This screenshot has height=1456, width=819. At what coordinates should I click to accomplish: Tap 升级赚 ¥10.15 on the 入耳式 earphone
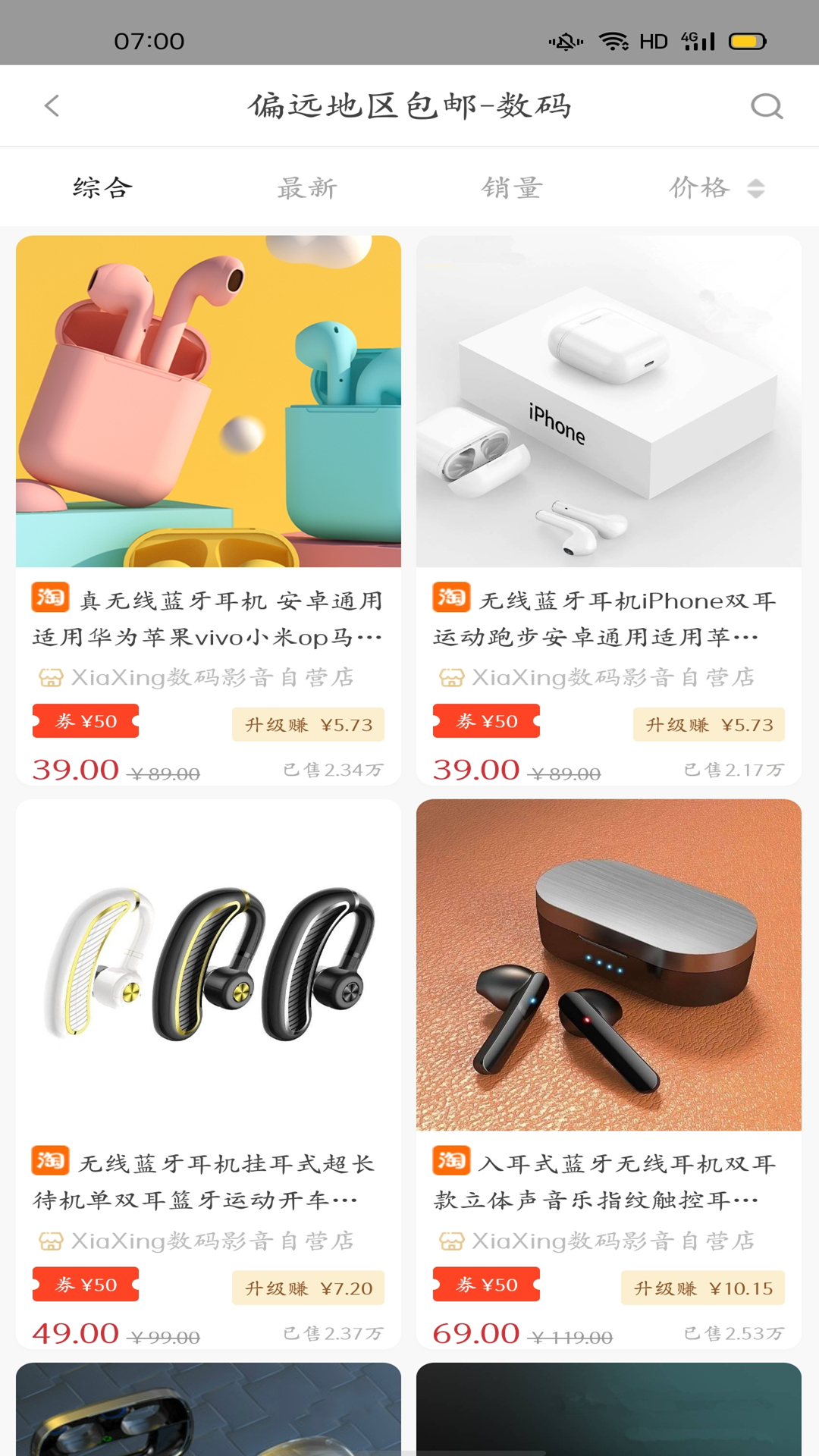[x=703, y=1288]
